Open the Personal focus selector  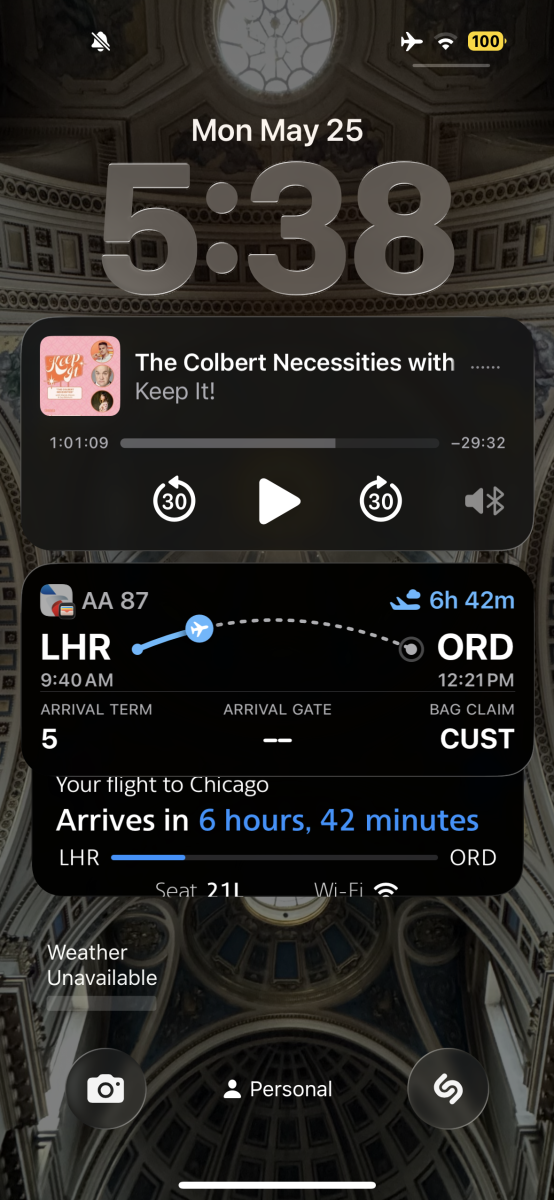point(278,1090)
